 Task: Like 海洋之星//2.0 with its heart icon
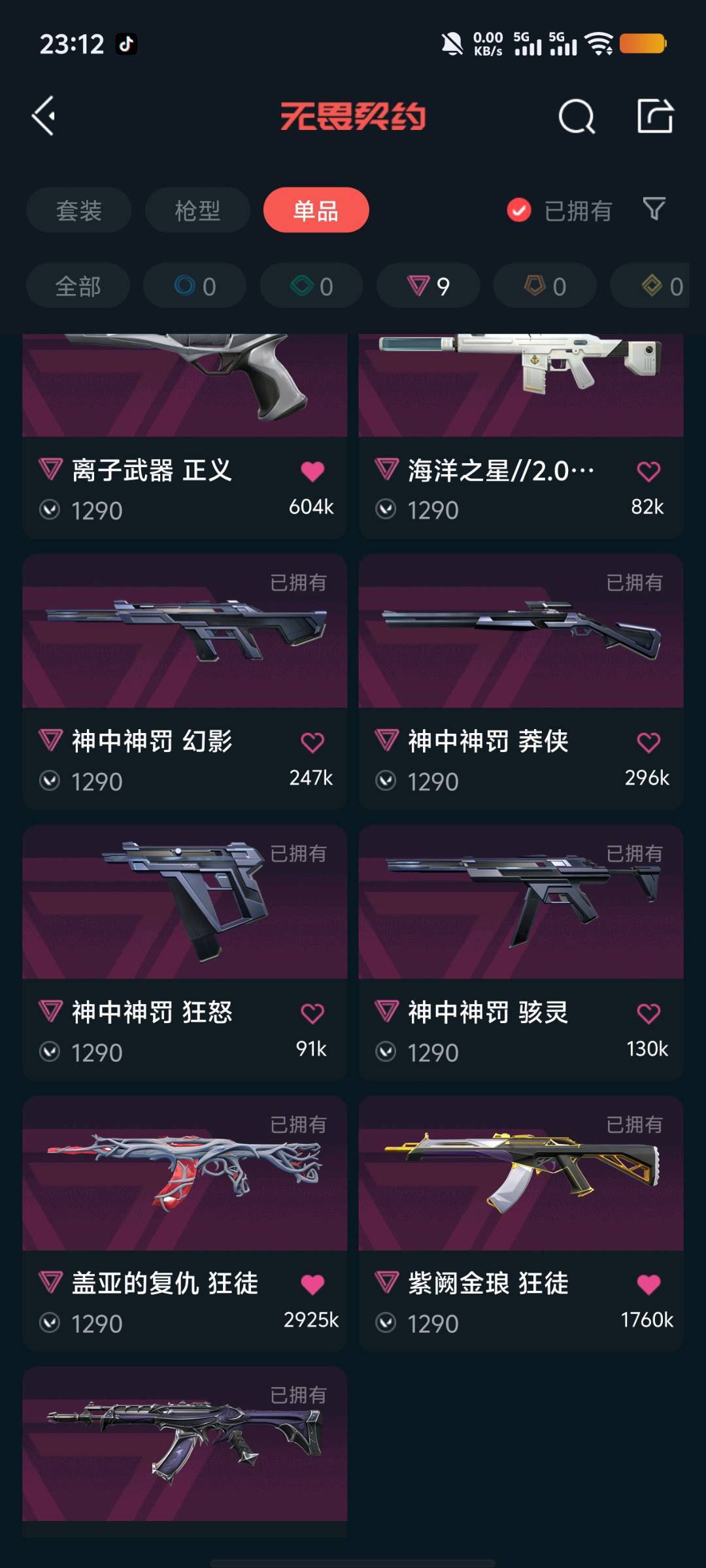[648, 471]
